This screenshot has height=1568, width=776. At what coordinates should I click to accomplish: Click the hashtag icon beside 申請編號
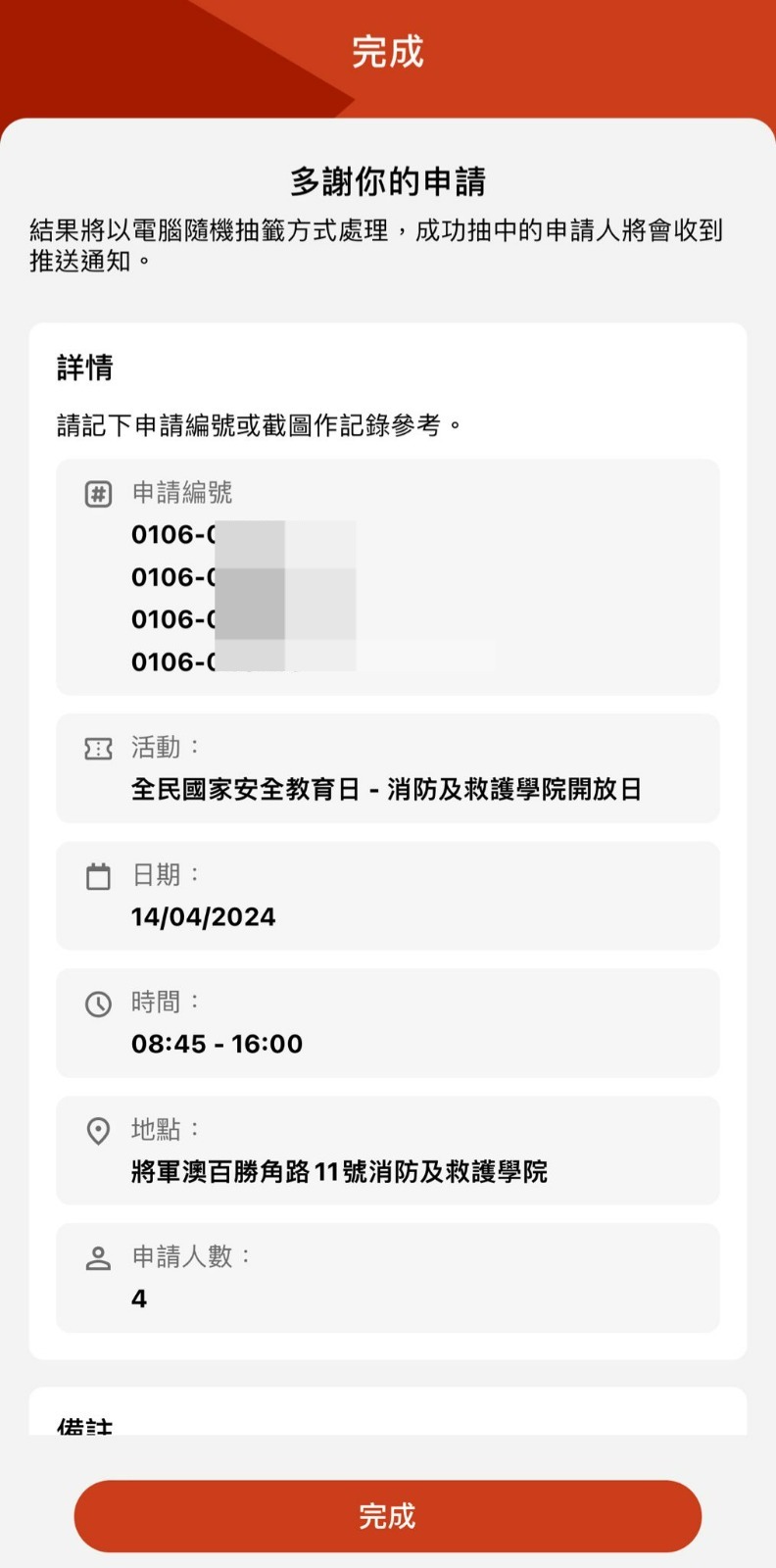pyautogui.click(x=98, y=493)
